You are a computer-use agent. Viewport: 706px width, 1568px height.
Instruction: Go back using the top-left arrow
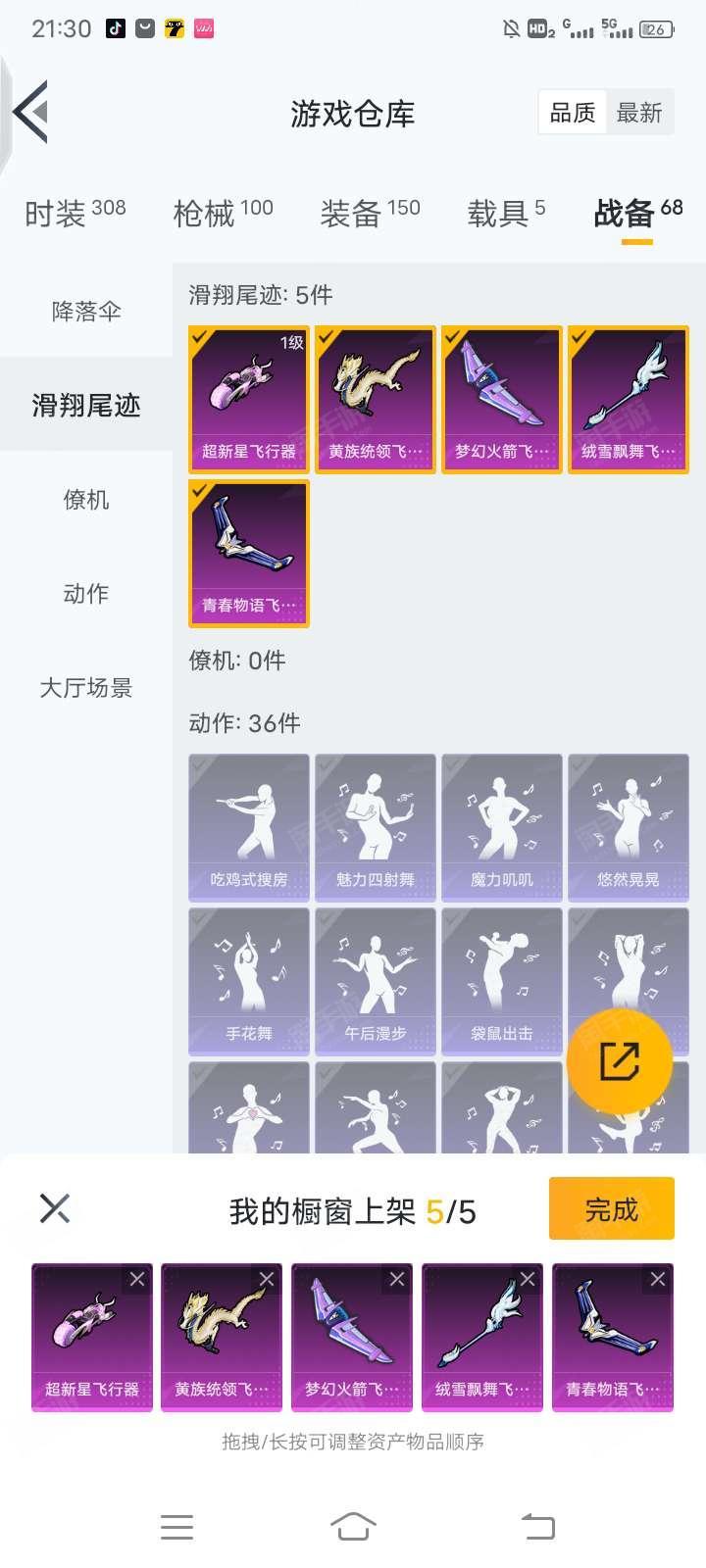[x=31, y=113]
